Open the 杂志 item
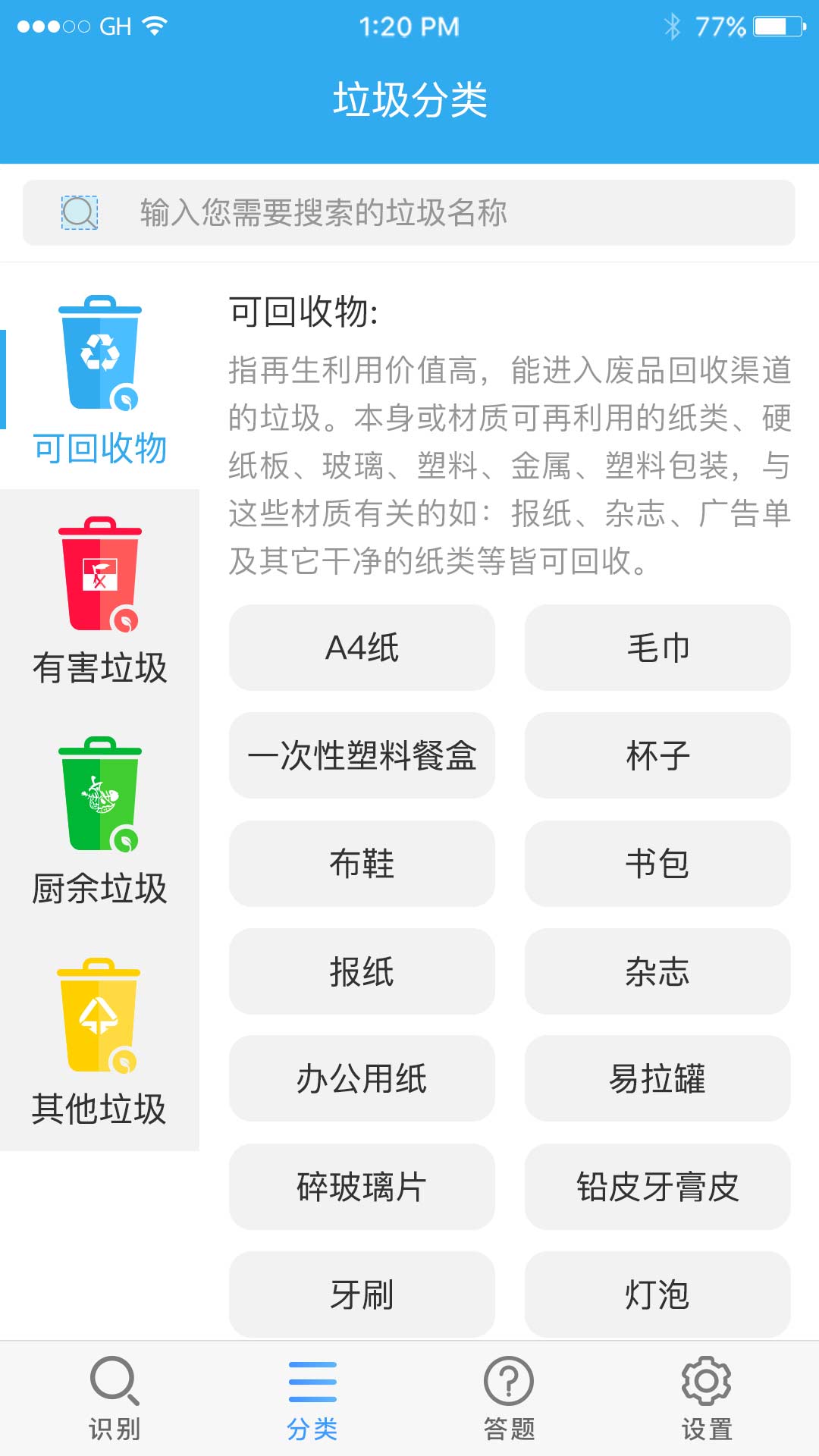 tap(657, 971)
